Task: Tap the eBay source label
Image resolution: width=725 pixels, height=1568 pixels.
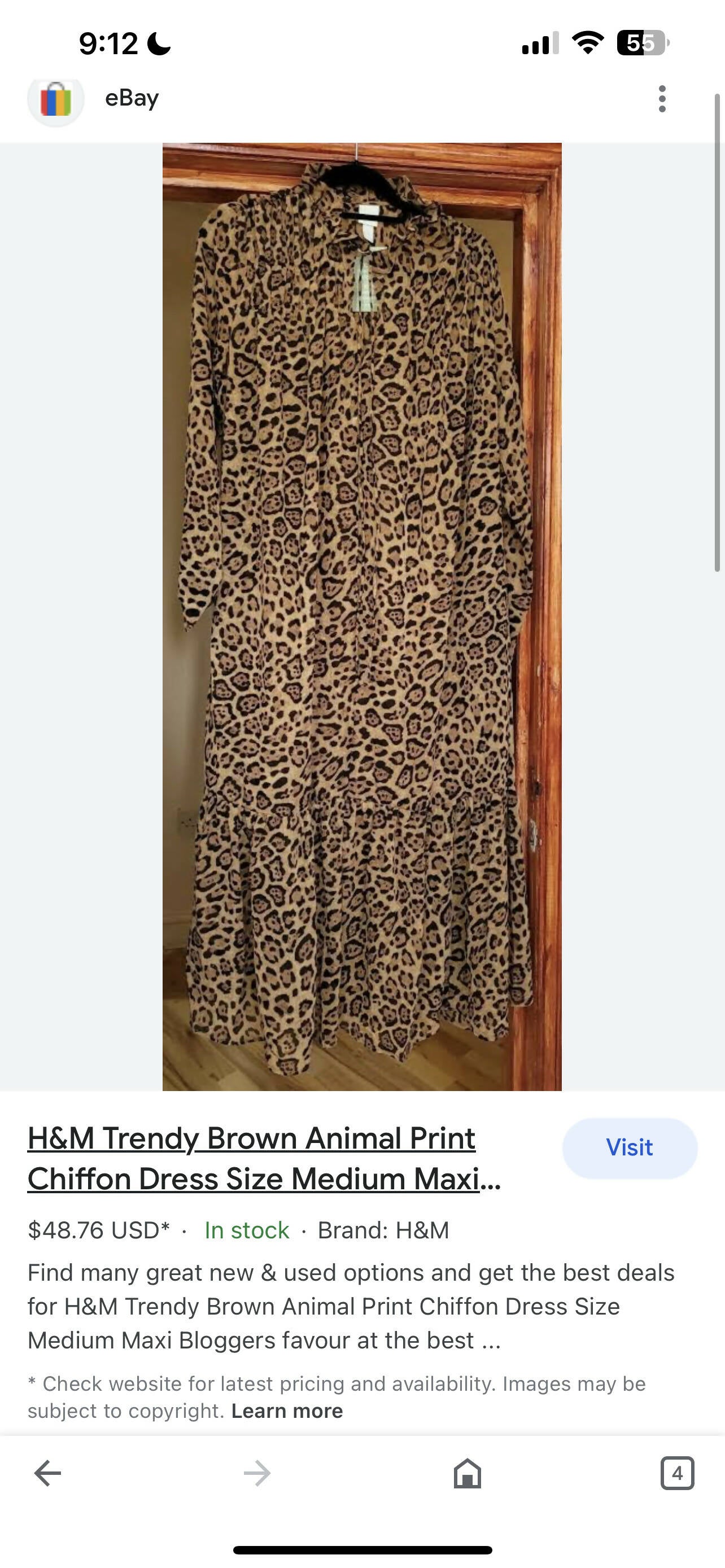Action: [x=132, y=99]
